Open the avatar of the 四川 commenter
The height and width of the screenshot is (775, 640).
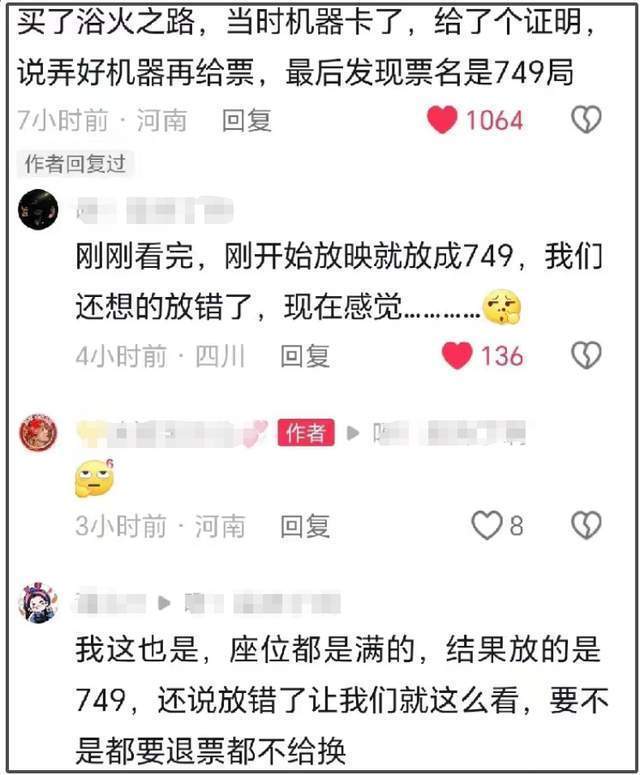point(39,209)
